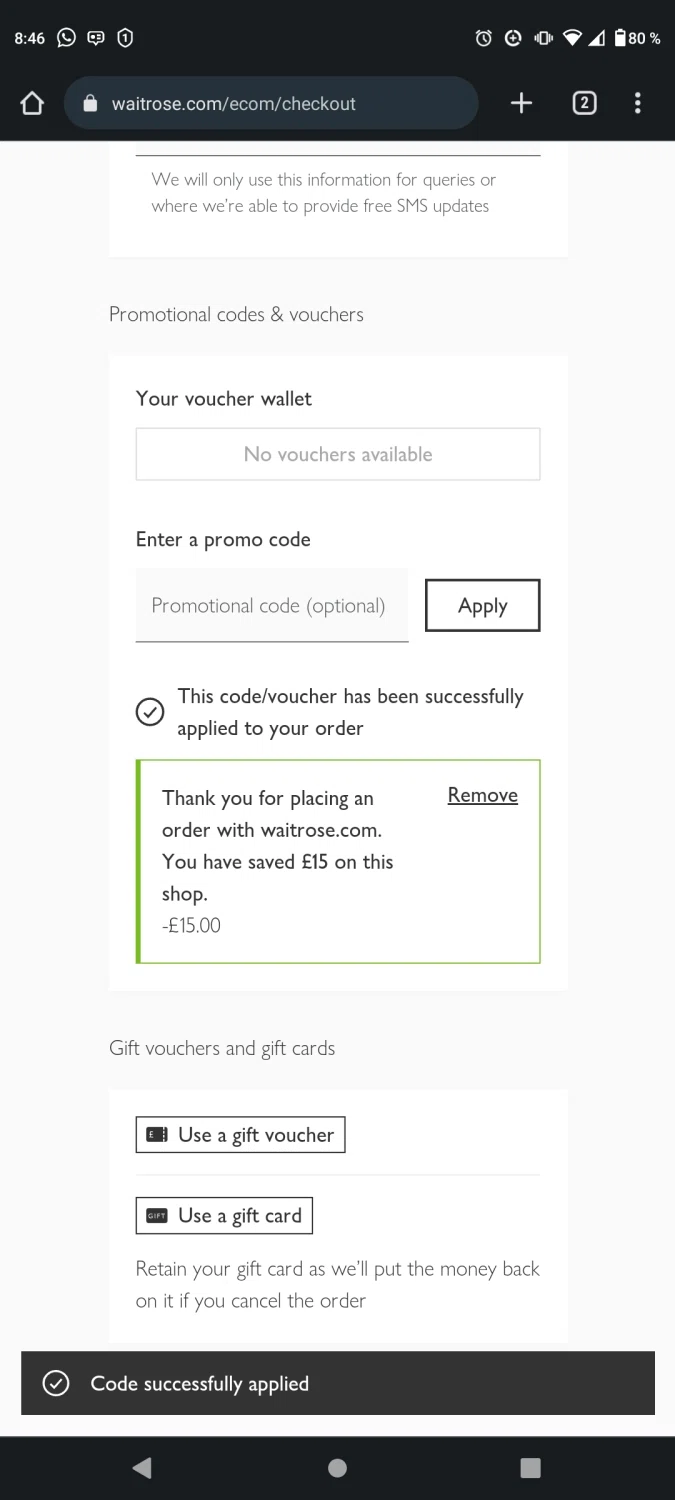Focus the Promotional code field
Viewport: 675px width, 1500px height.
coord(271,606)
